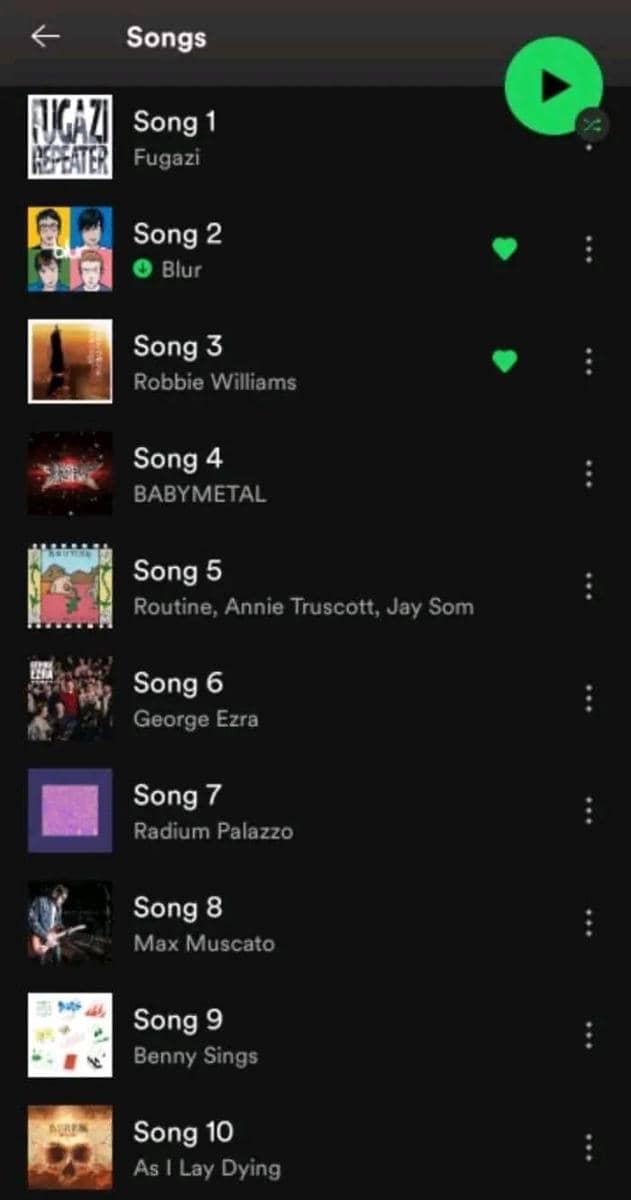Open the overflow menu for Song 5
The image size is (631, 1200).
[x=588, y=585]
